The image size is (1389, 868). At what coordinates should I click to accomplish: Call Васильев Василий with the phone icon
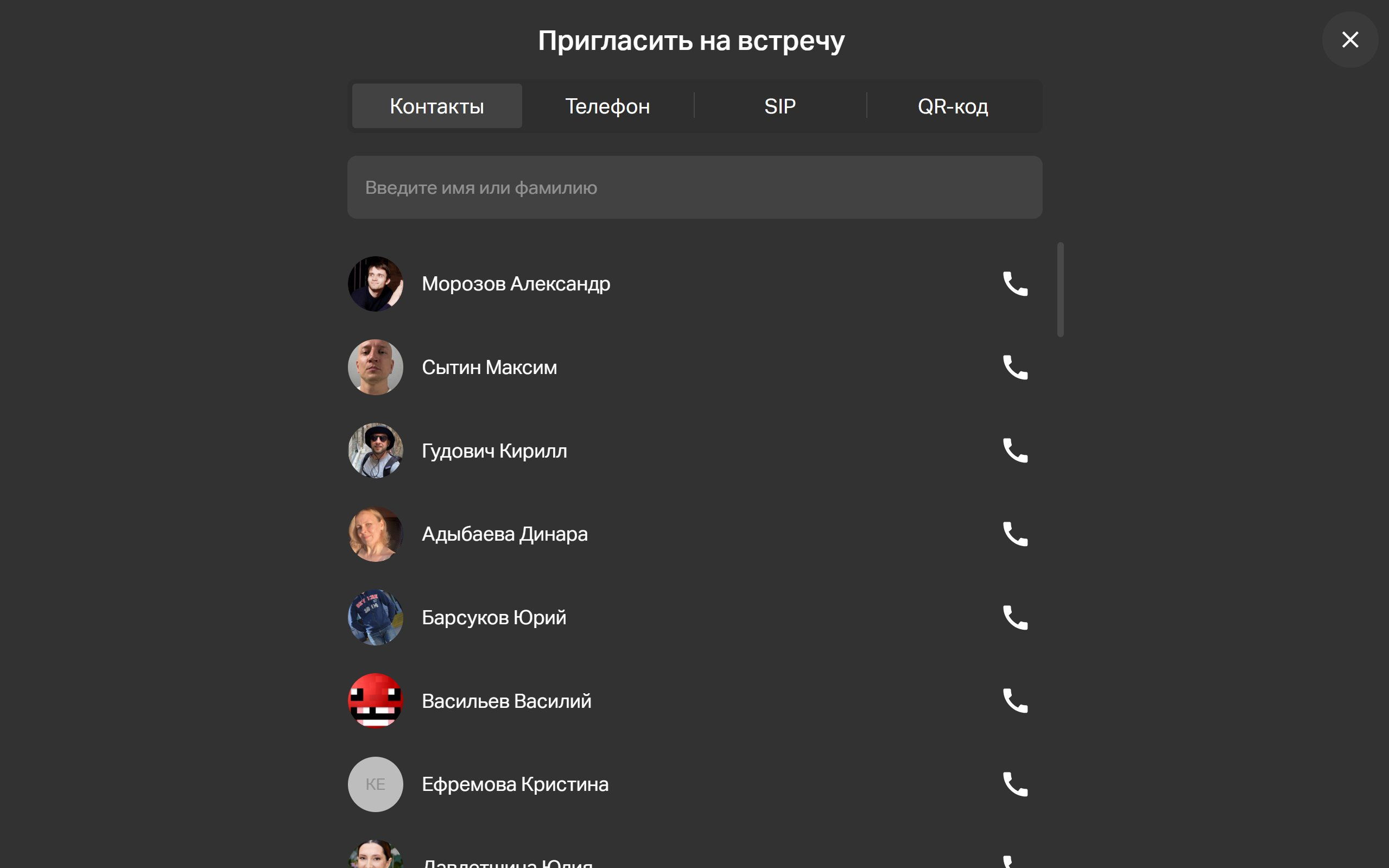1015,701
